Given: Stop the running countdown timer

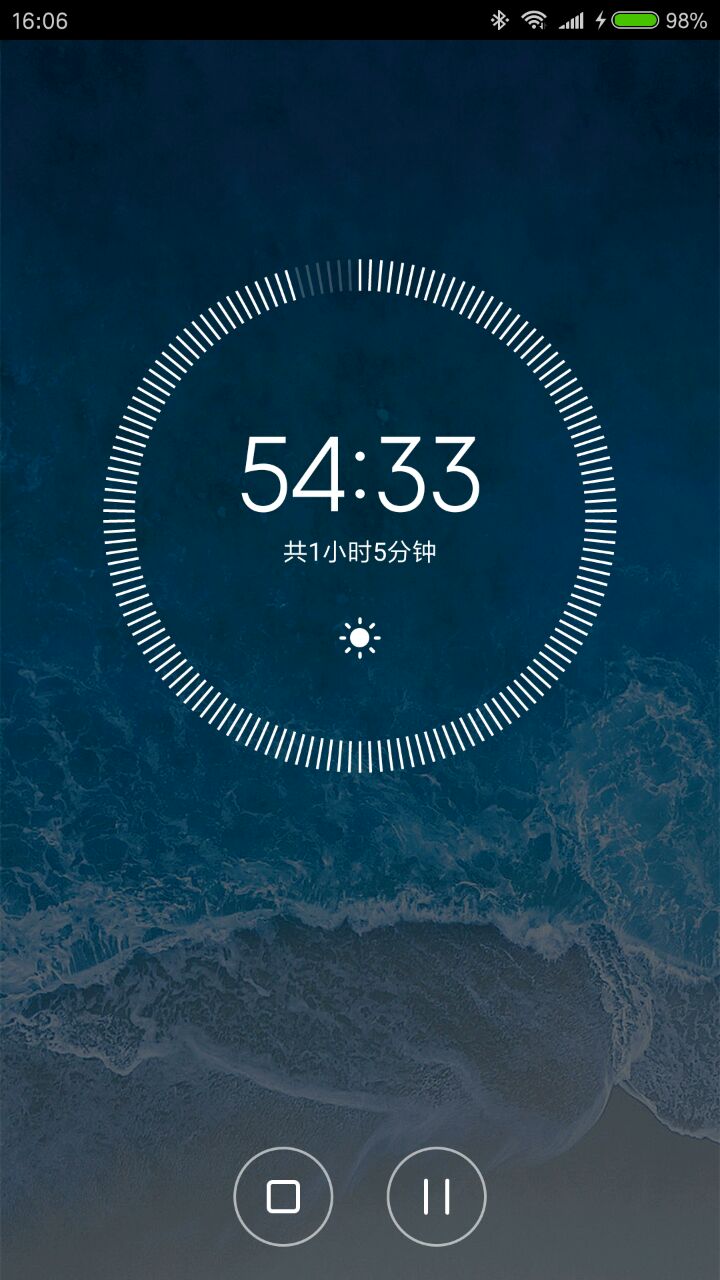Looking at the screenshot, I should [283, 1196].
